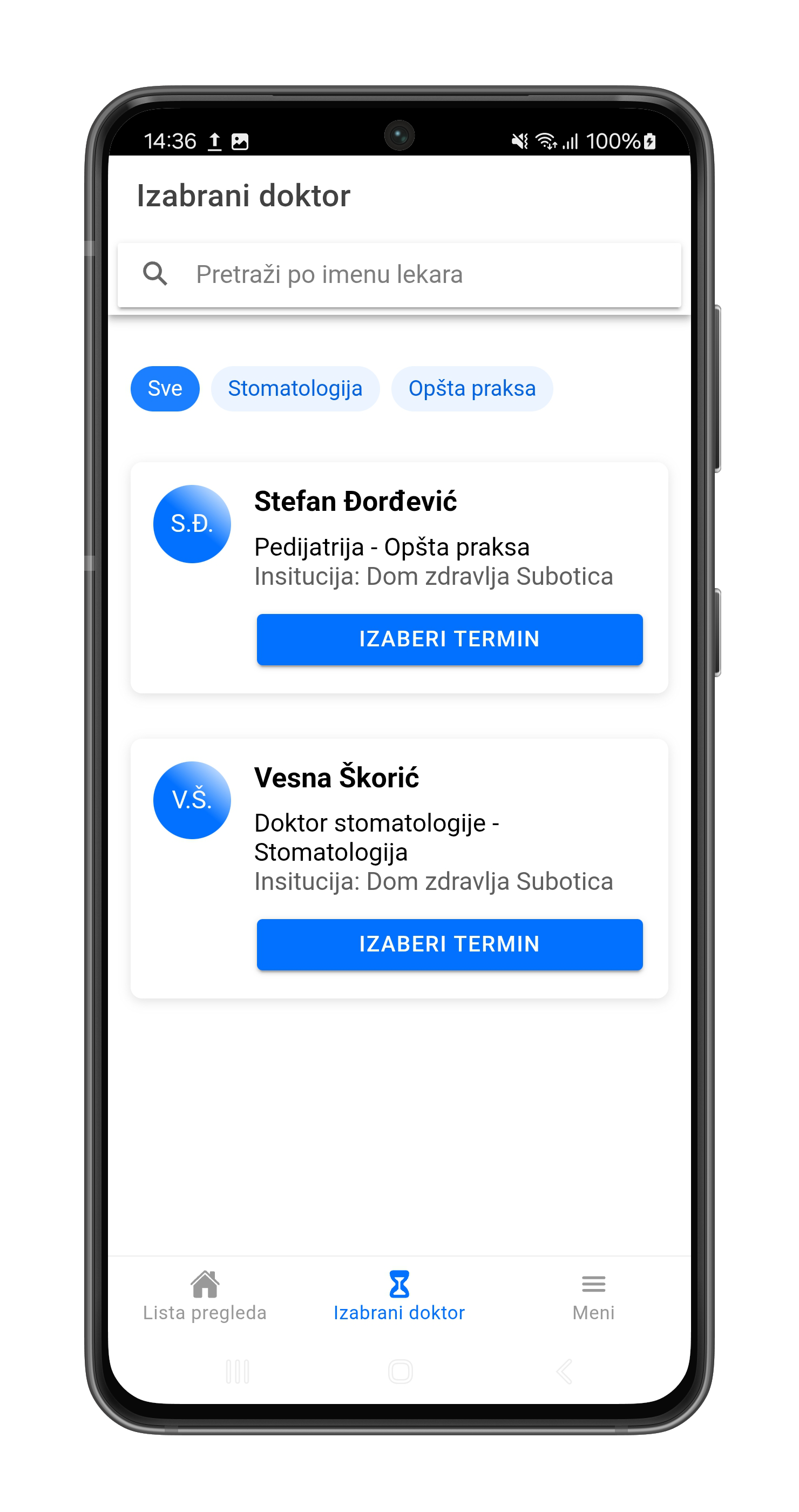Image resolution: width=799 pixels, height=1512 pixels.
Task: Switch to the Lista pregleda tab
Action: point(205,1296)
